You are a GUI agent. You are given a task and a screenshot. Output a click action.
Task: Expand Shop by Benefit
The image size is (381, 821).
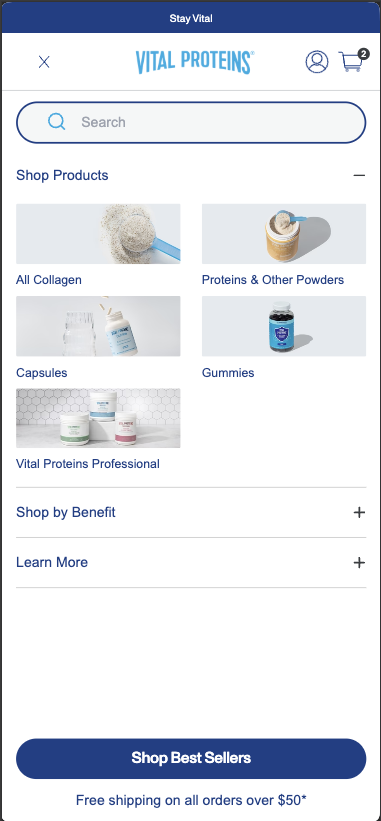pyautogui.click(x=191, y=512)
